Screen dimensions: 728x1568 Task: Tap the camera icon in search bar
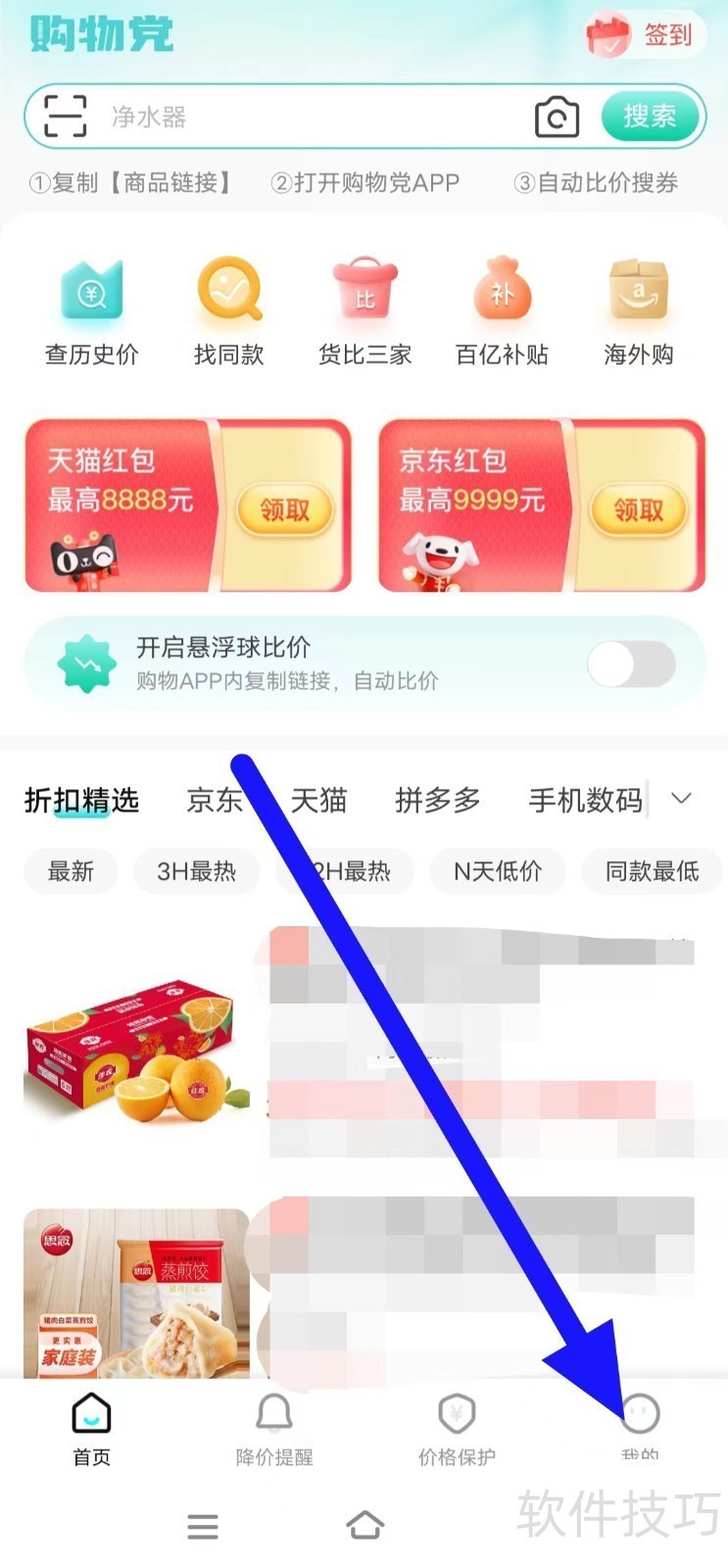pos(557,116)
